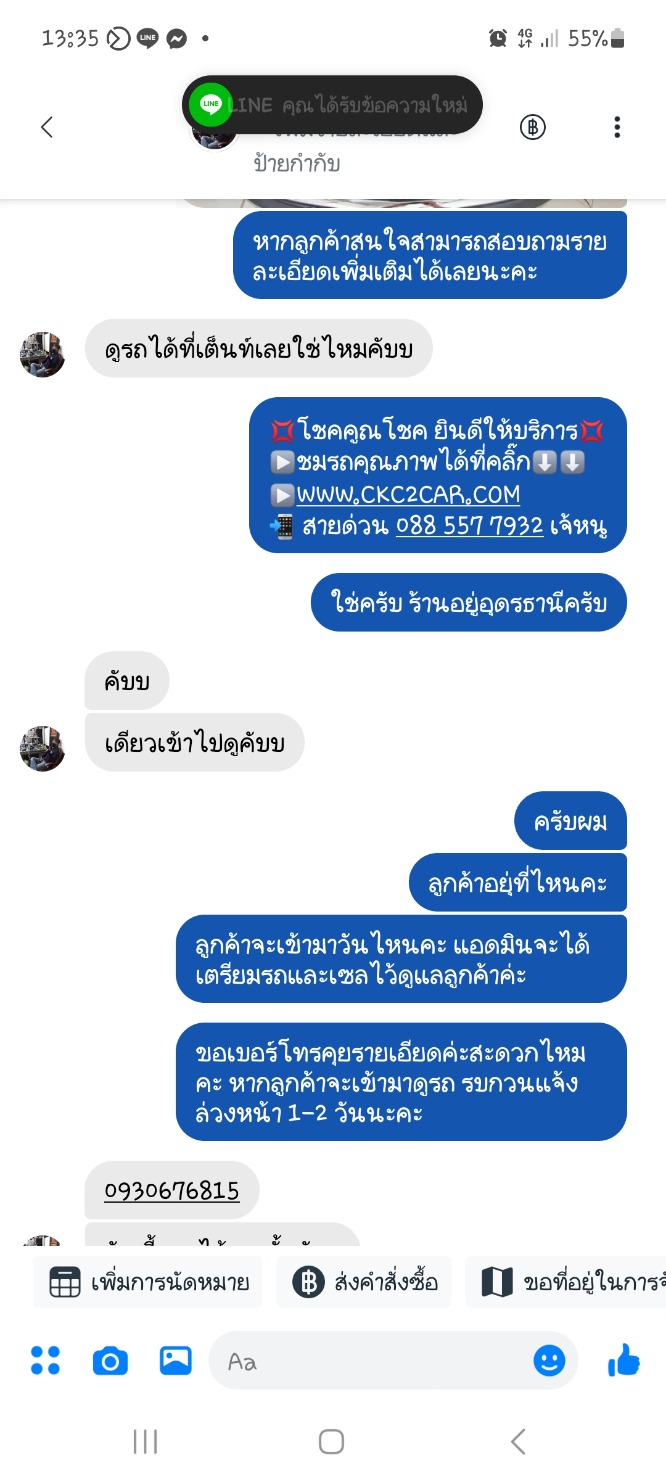This screenshot has width=666, height=1480.
Task: Open system recent apps
Action: pyautogui.click(x=146, y=1441)
